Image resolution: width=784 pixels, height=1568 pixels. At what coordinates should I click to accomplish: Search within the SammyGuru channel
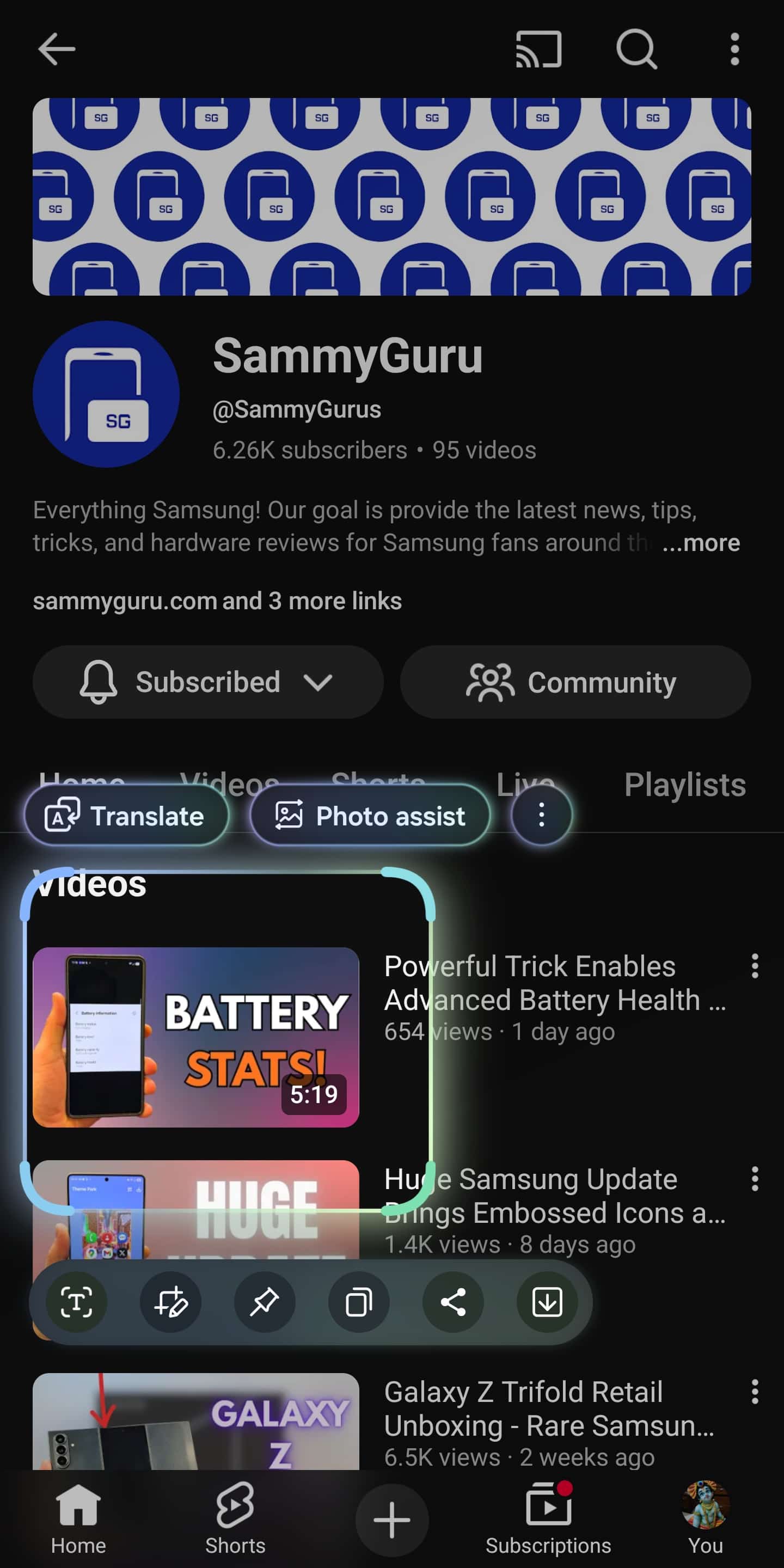coord(636,48)
